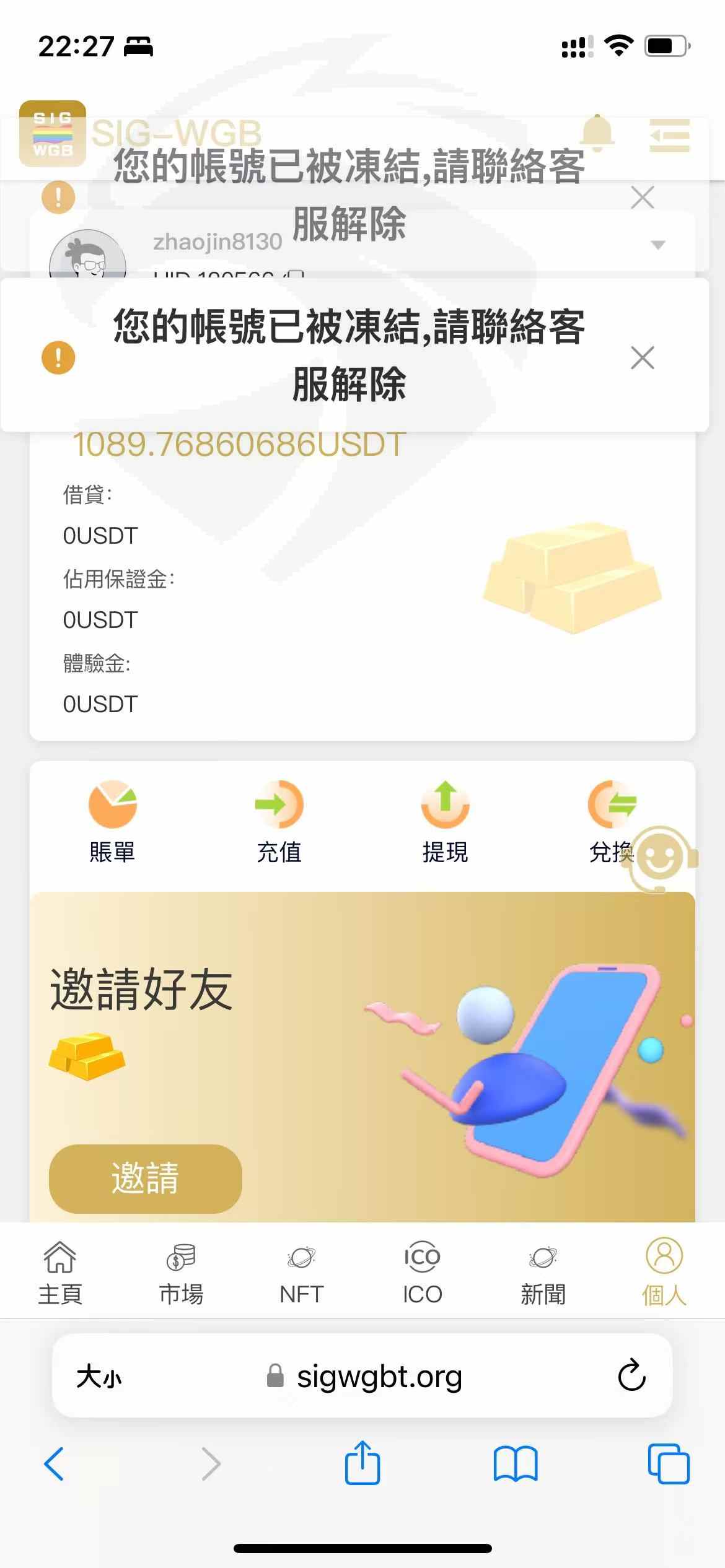Tap 充值 to deposit funds

click(x=279, y=821)
